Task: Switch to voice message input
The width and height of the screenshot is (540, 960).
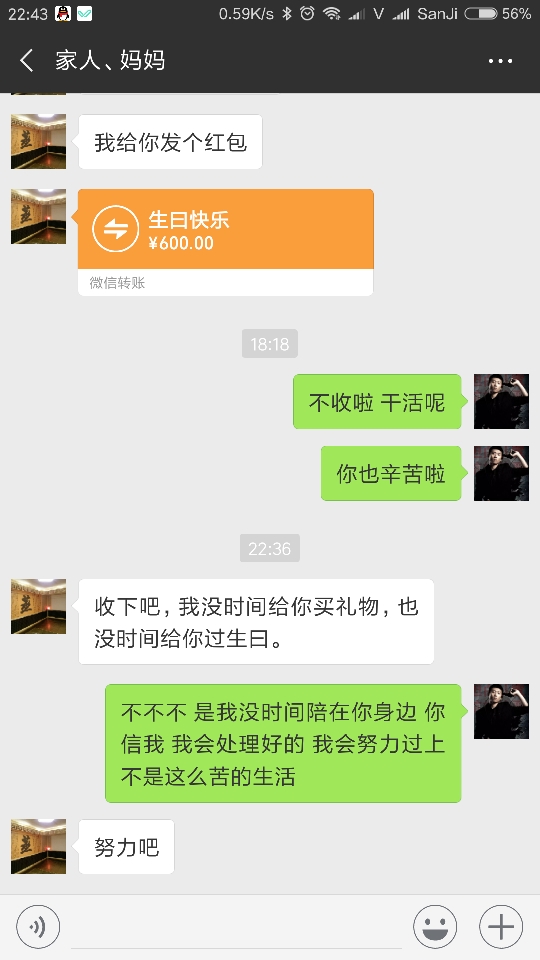Action: [38, 927]
